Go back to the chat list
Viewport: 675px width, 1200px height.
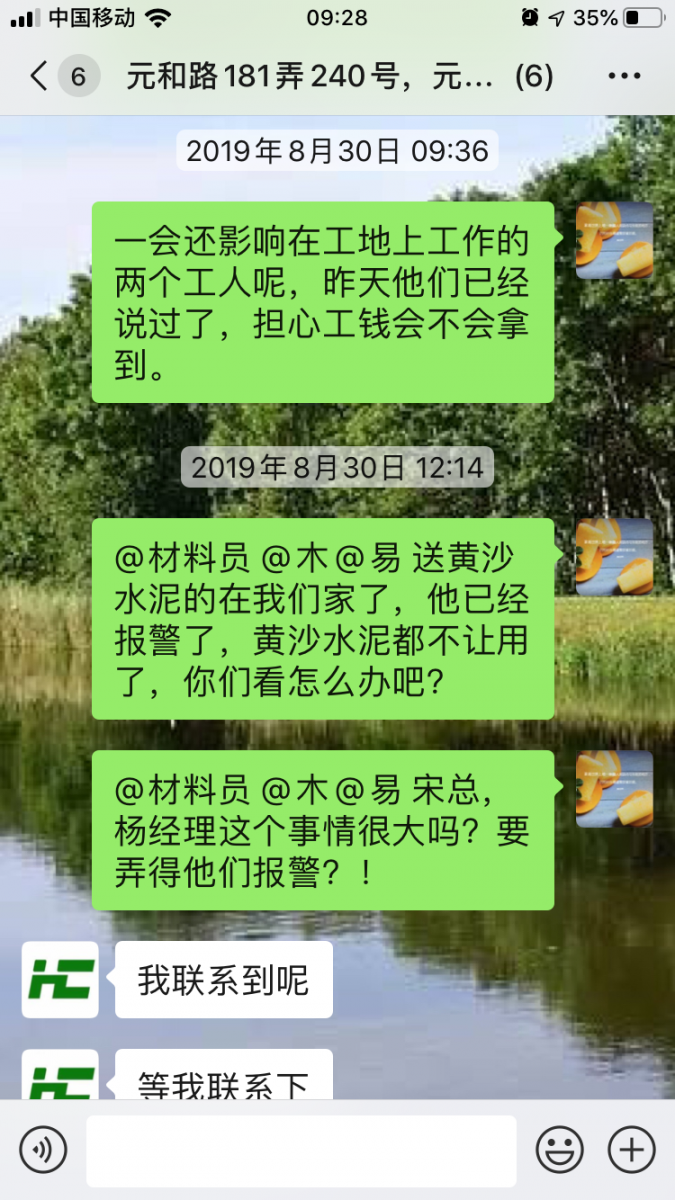pos(40,76)
